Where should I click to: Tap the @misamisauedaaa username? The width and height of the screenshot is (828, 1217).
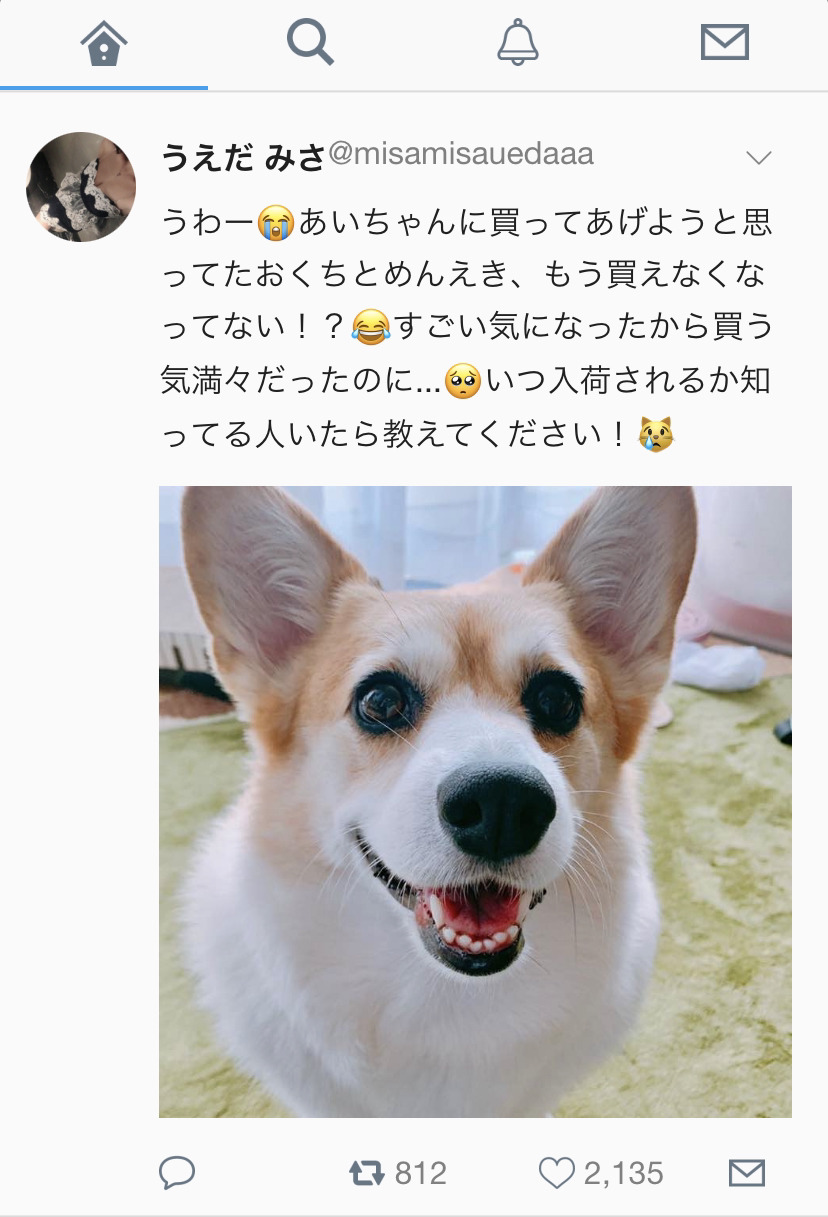point(461,154)
